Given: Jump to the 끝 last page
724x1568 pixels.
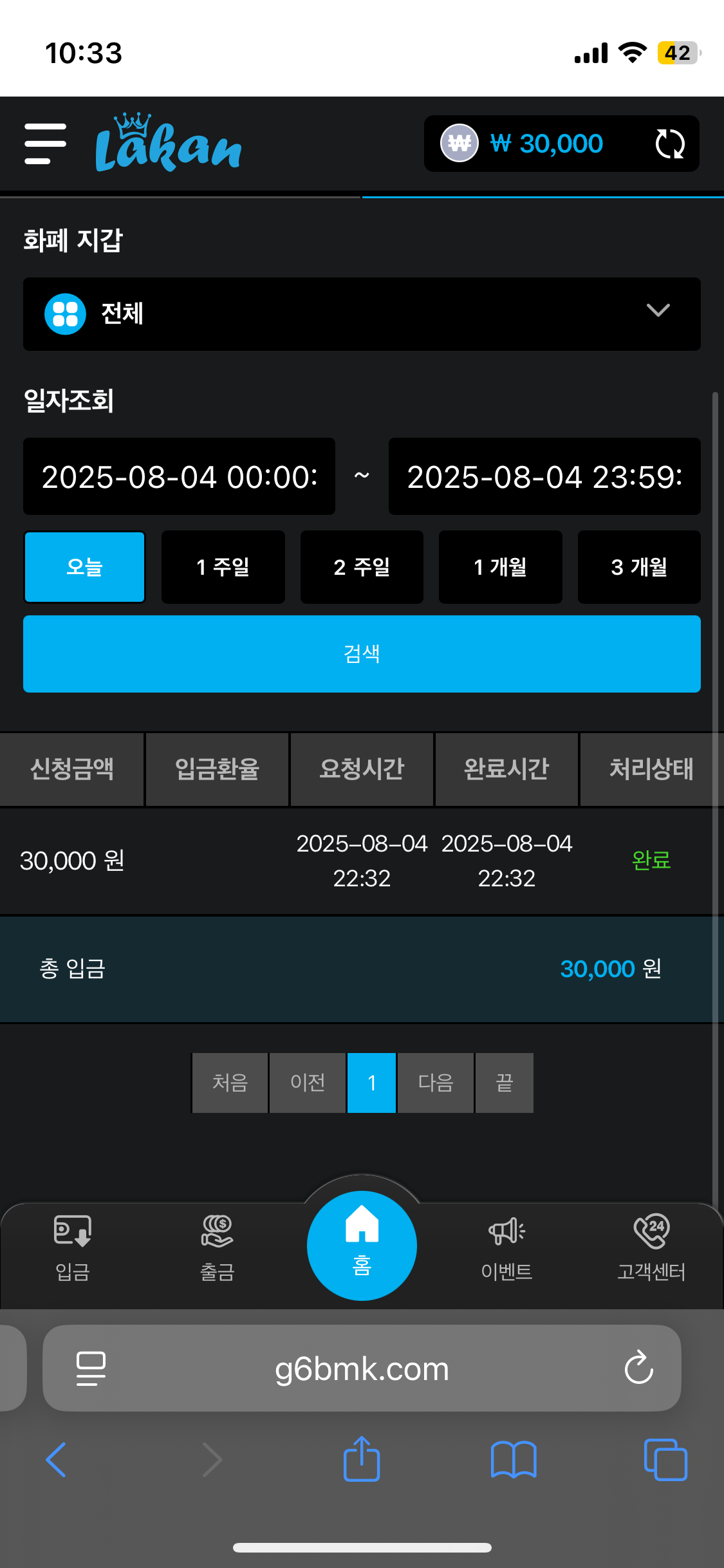Looking at the screenshot, I should point(504,1083).
